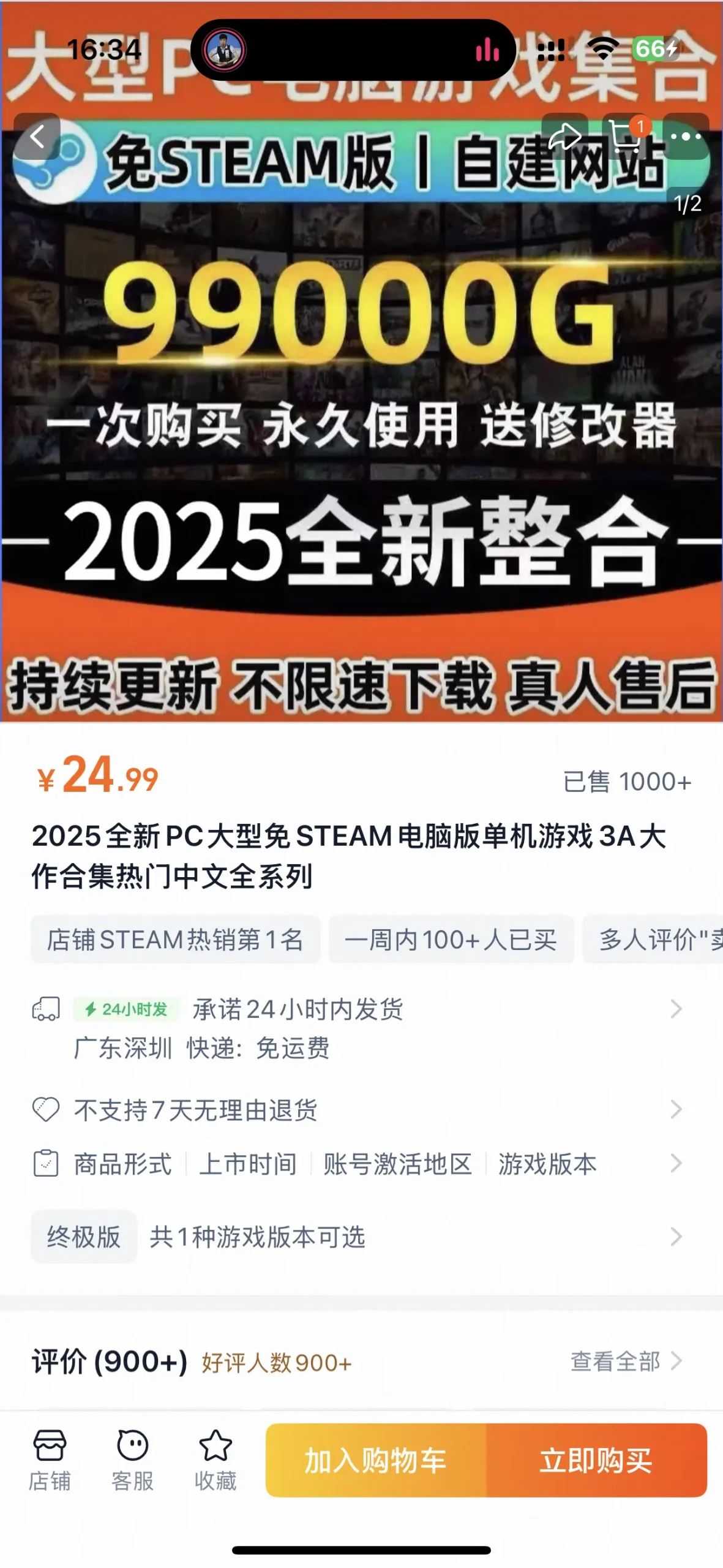Open product parameters row starting with 商品形式

(359, 1164)
